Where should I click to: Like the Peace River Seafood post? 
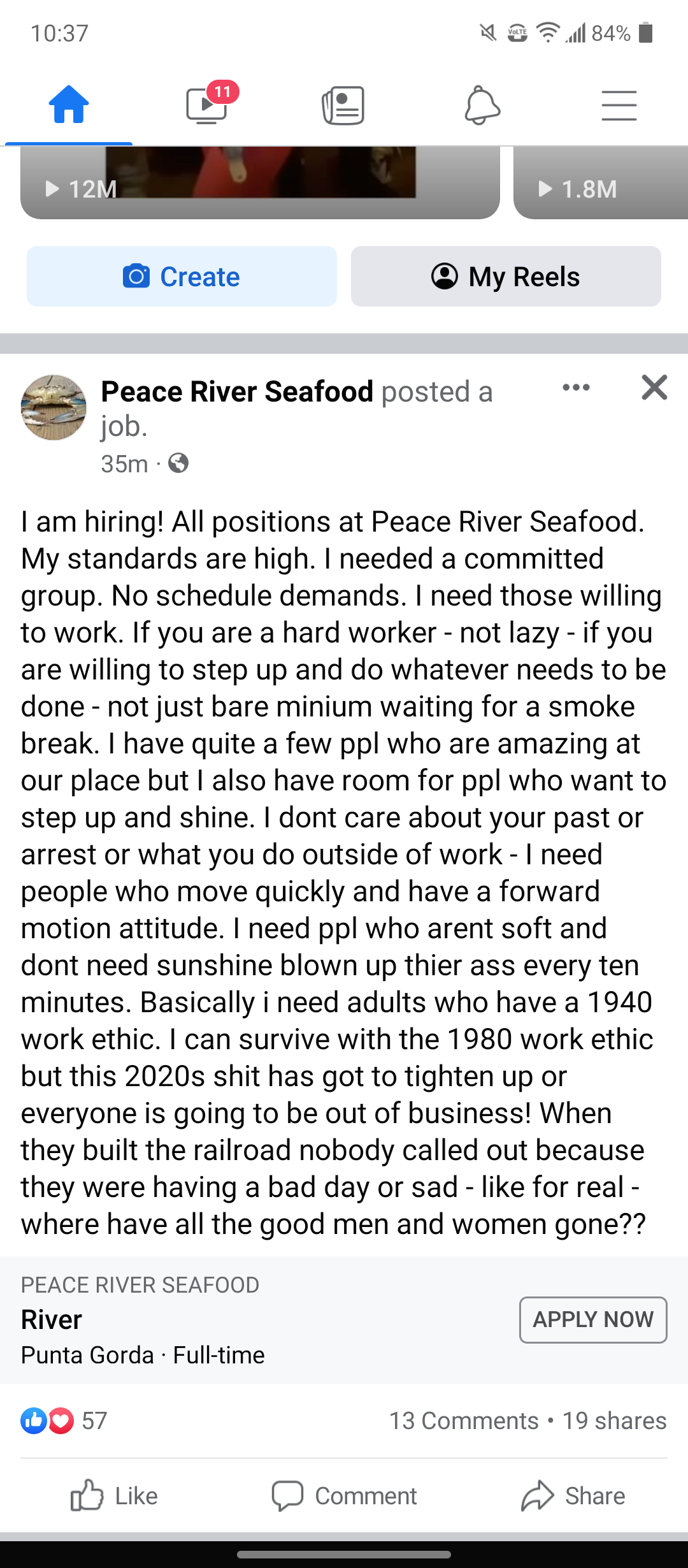pyautogui.click(x=115, y=1496)
